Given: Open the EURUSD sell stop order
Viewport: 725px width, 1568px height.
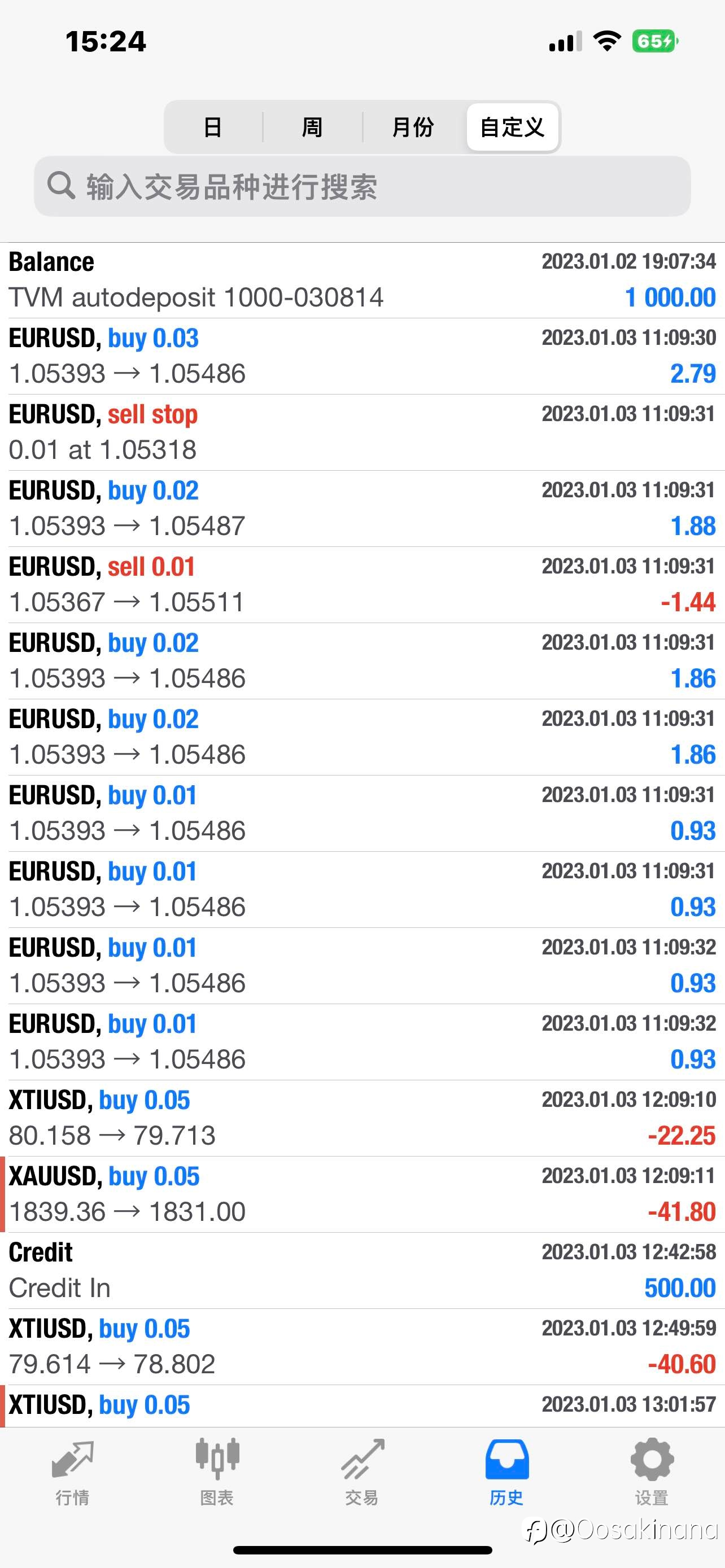Looking at the screenshot, I should [362, 432].
